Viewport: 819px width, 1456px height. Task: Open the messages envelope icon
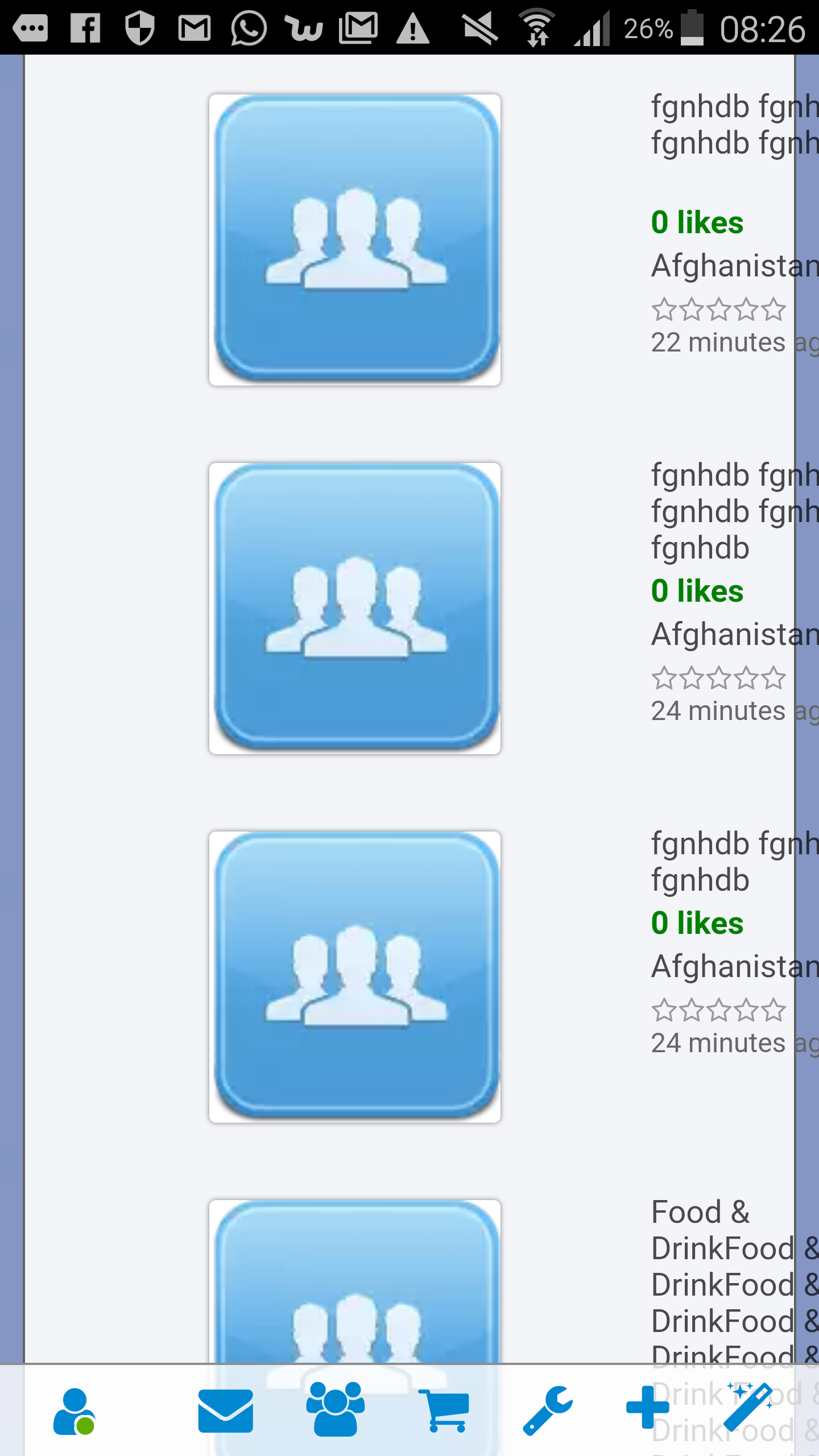225,1412
